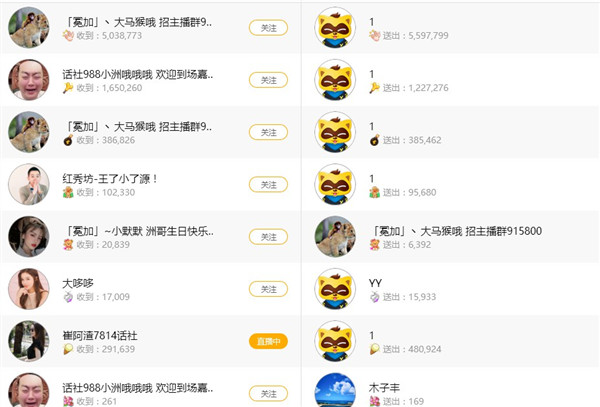Follow 「氪加」~小默默 洲哥生日快乐
Viewport: 600px width, 407px height.
[268, 237]
